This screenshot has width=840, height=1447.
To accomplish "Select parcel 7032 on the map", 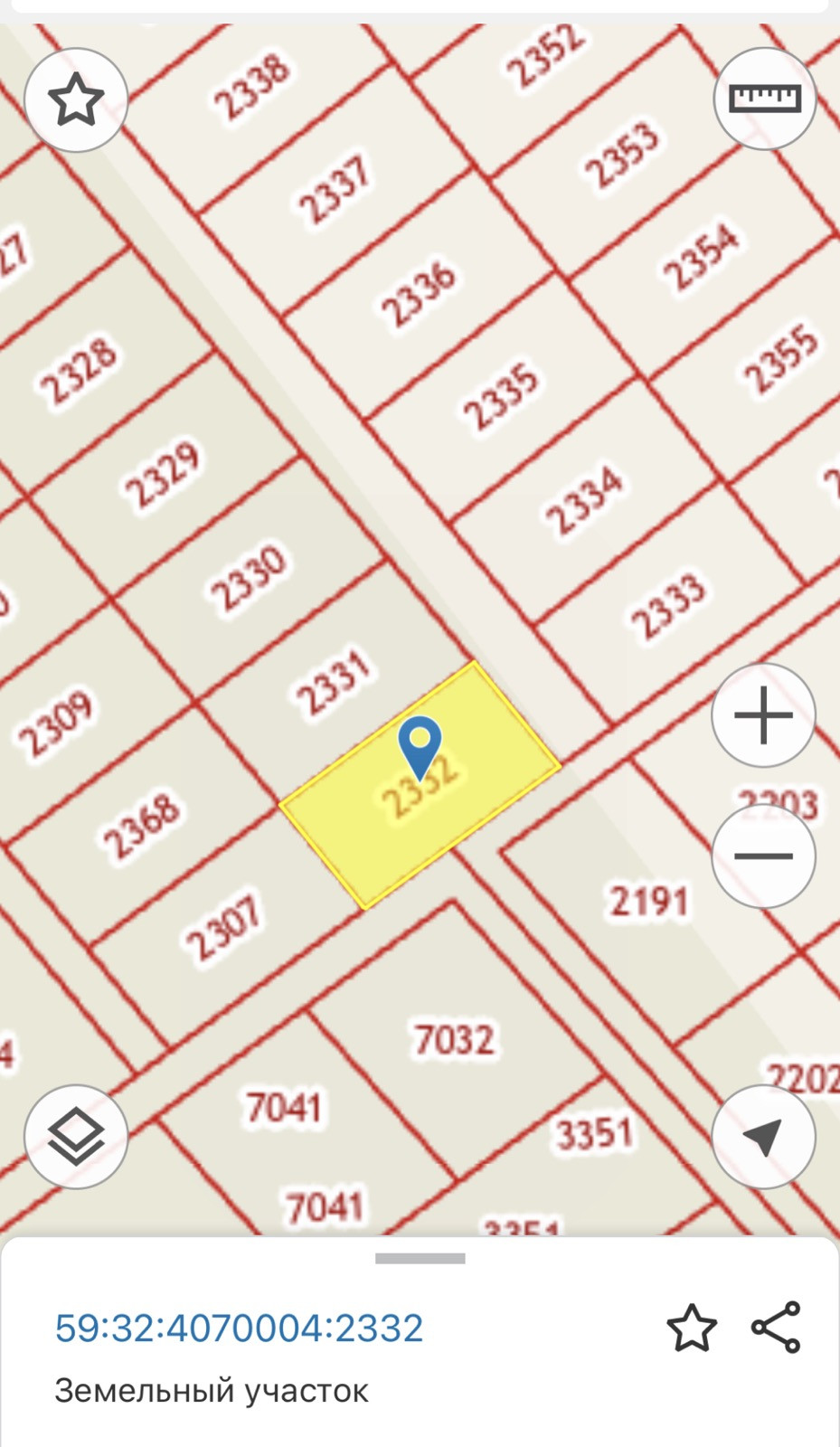I will click(454, 1038).
